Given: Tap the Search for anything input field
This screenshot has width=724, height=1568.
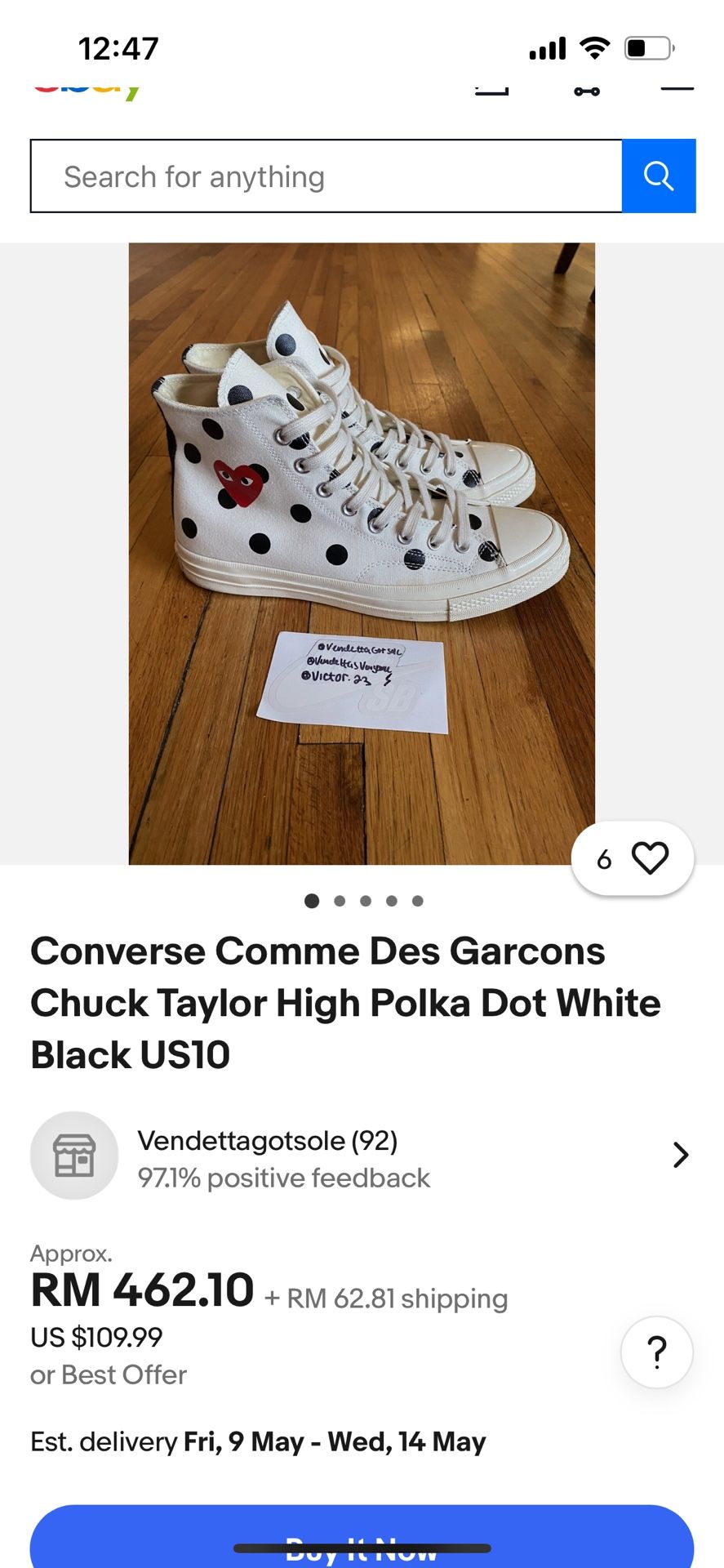Looking at the screenshot, I should [x=326, y=176].
